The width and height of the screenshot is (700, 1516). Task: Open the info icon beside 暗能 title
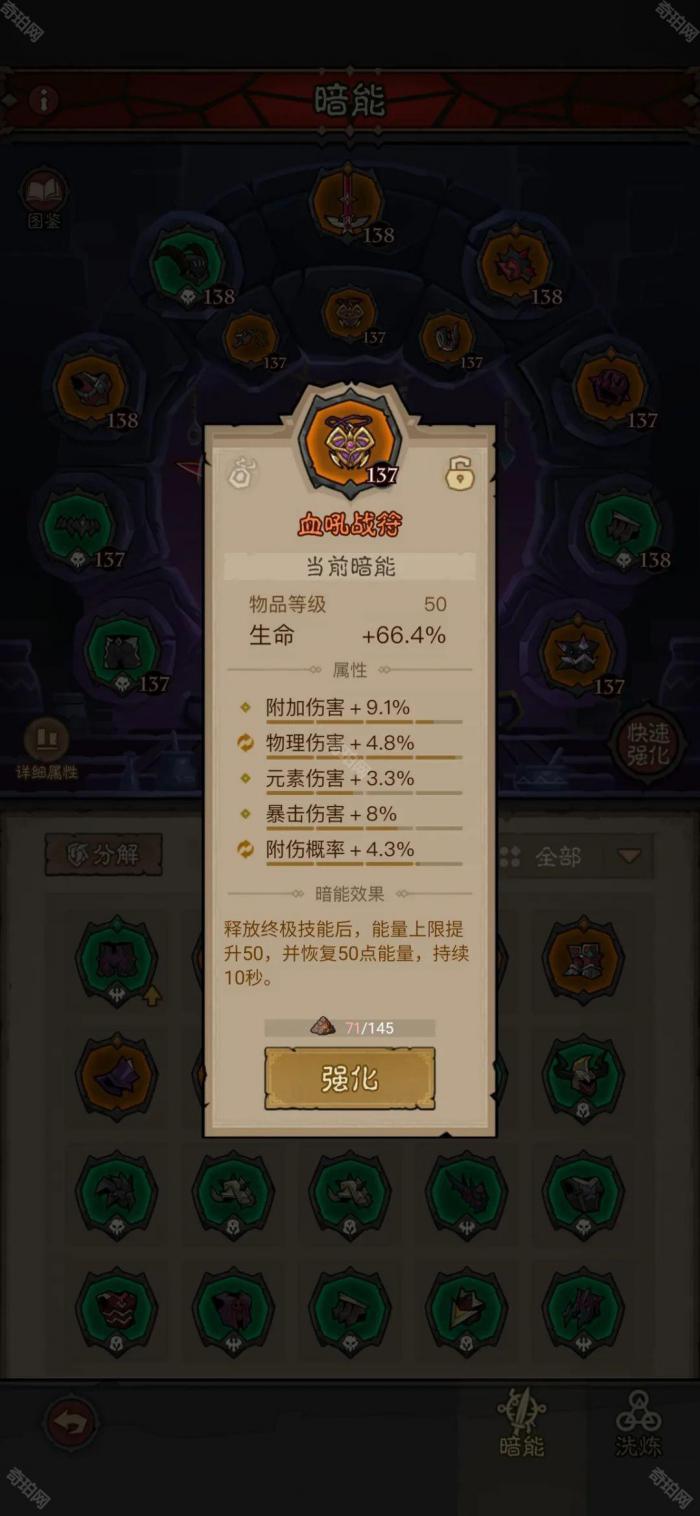[43, 100]
